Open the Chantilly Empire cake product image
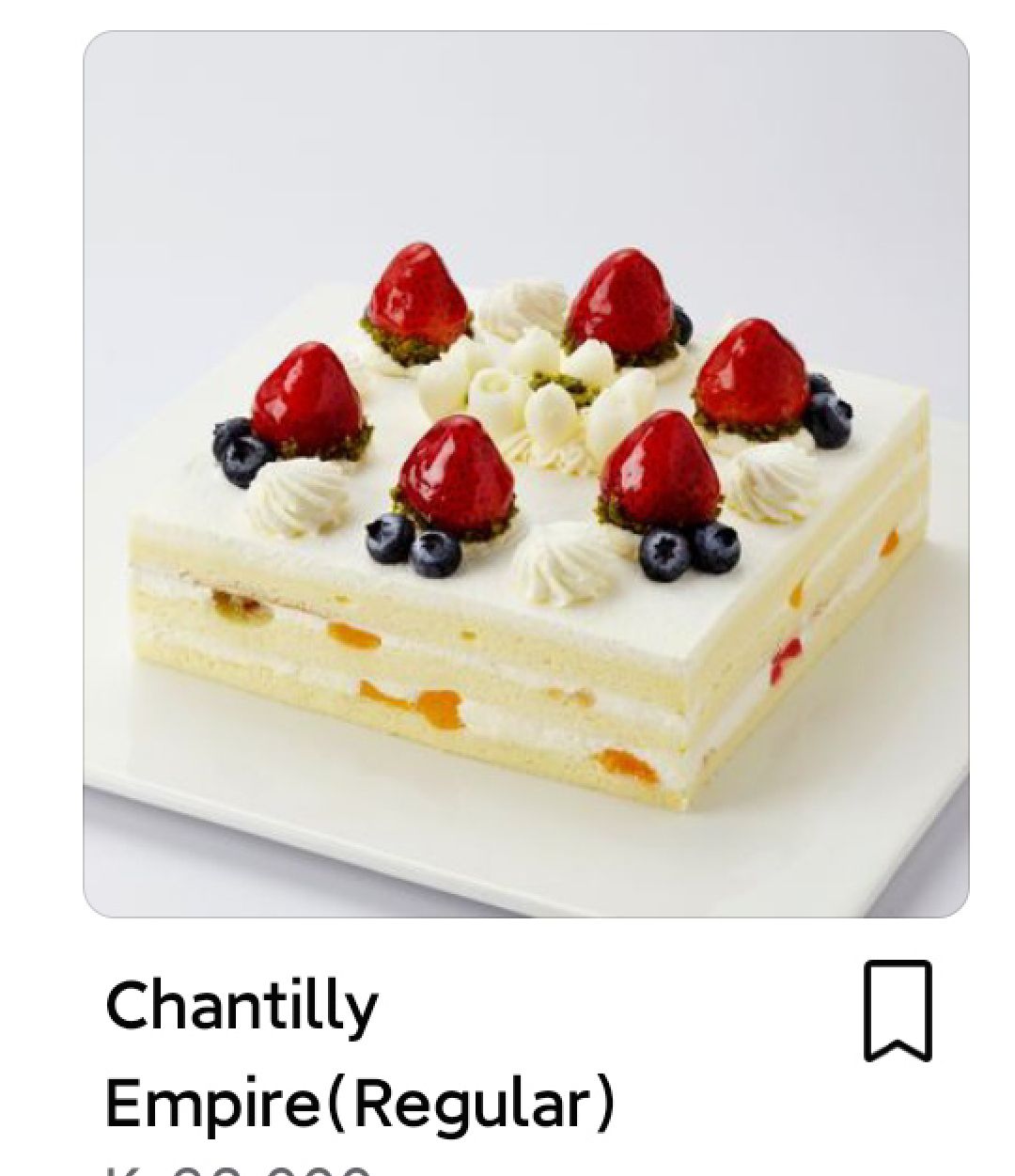The width and height of the screenshot is (1015, 1176). coord(525,475)
